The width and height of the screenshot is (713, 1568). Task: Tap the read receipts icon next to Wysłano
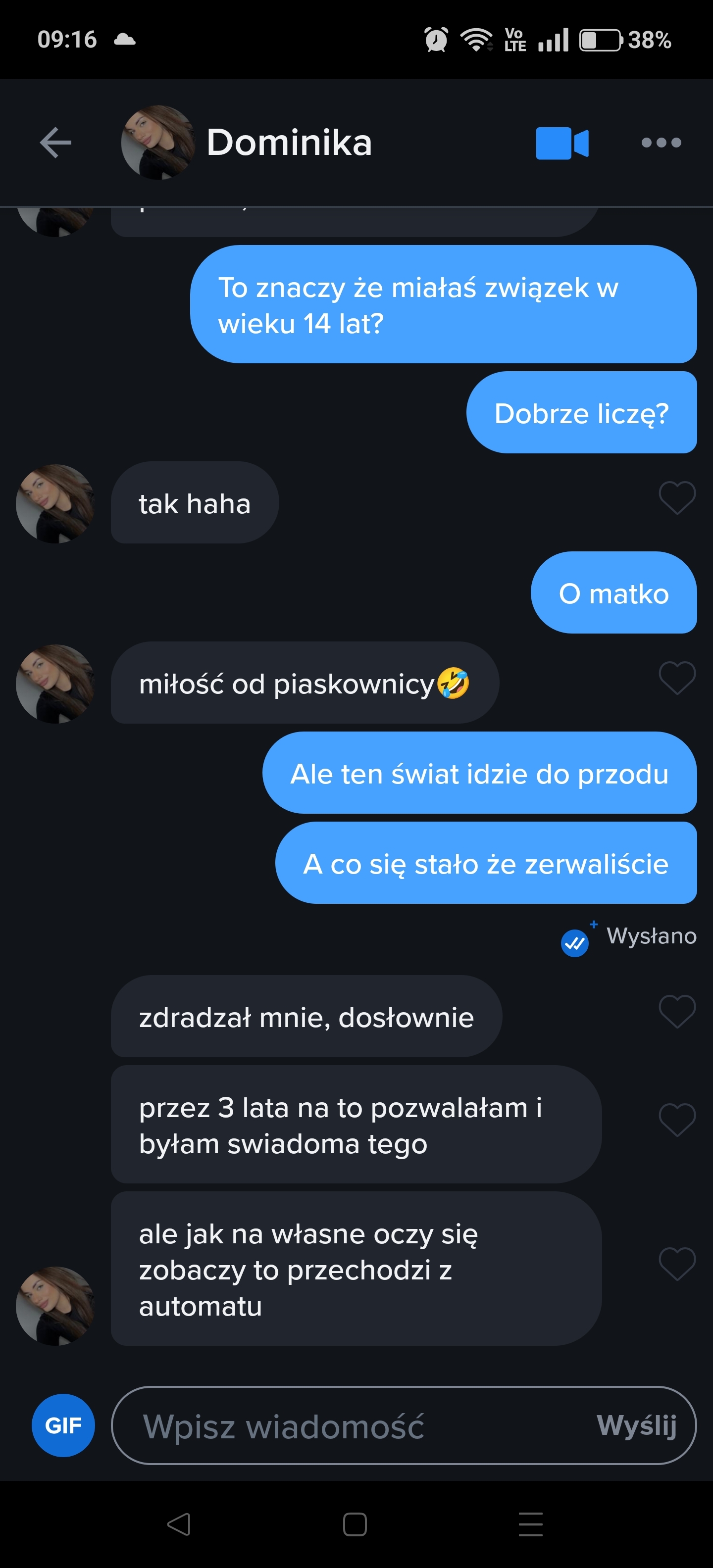pos(575,943)
